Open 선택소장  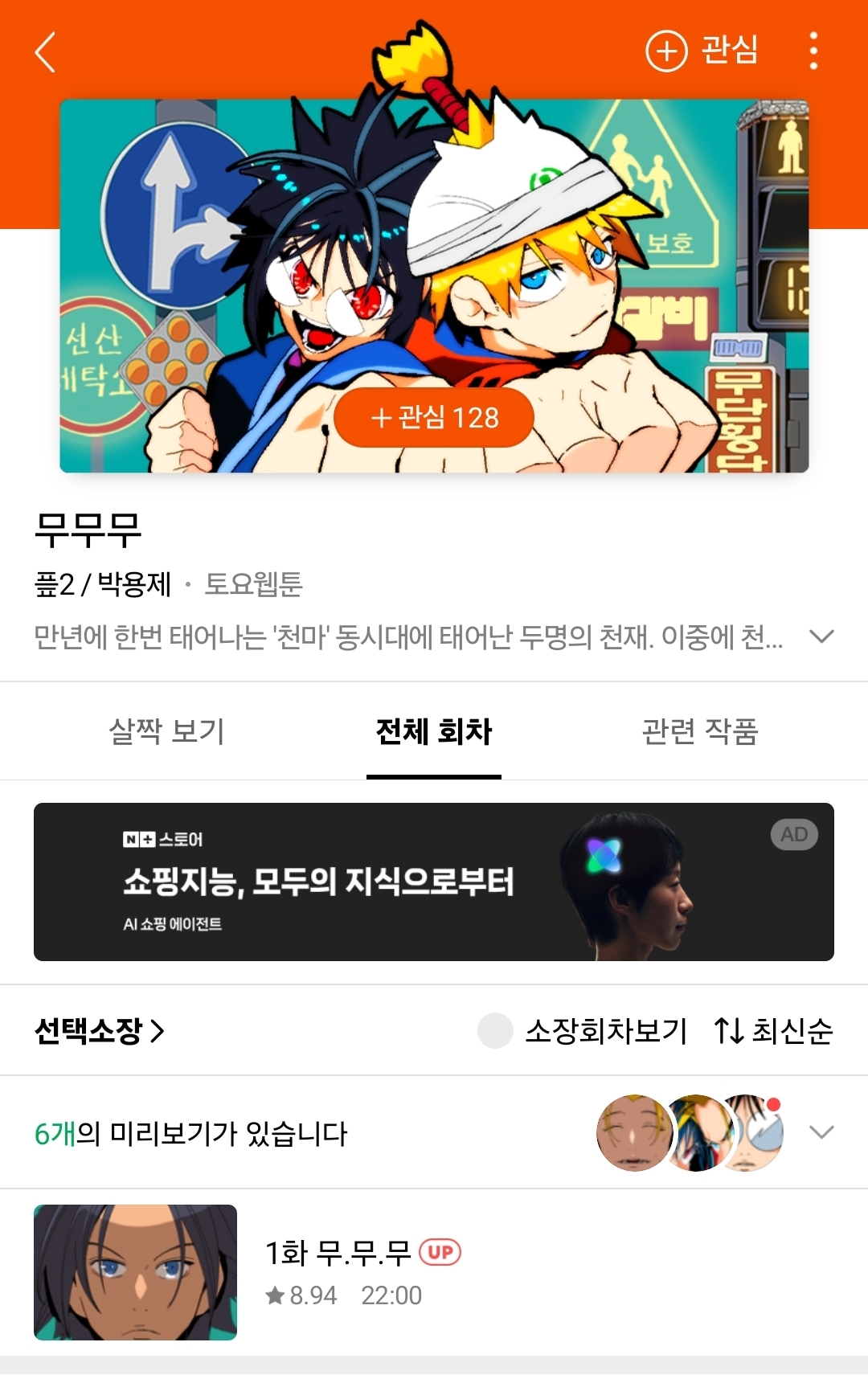click(99, 1030)
